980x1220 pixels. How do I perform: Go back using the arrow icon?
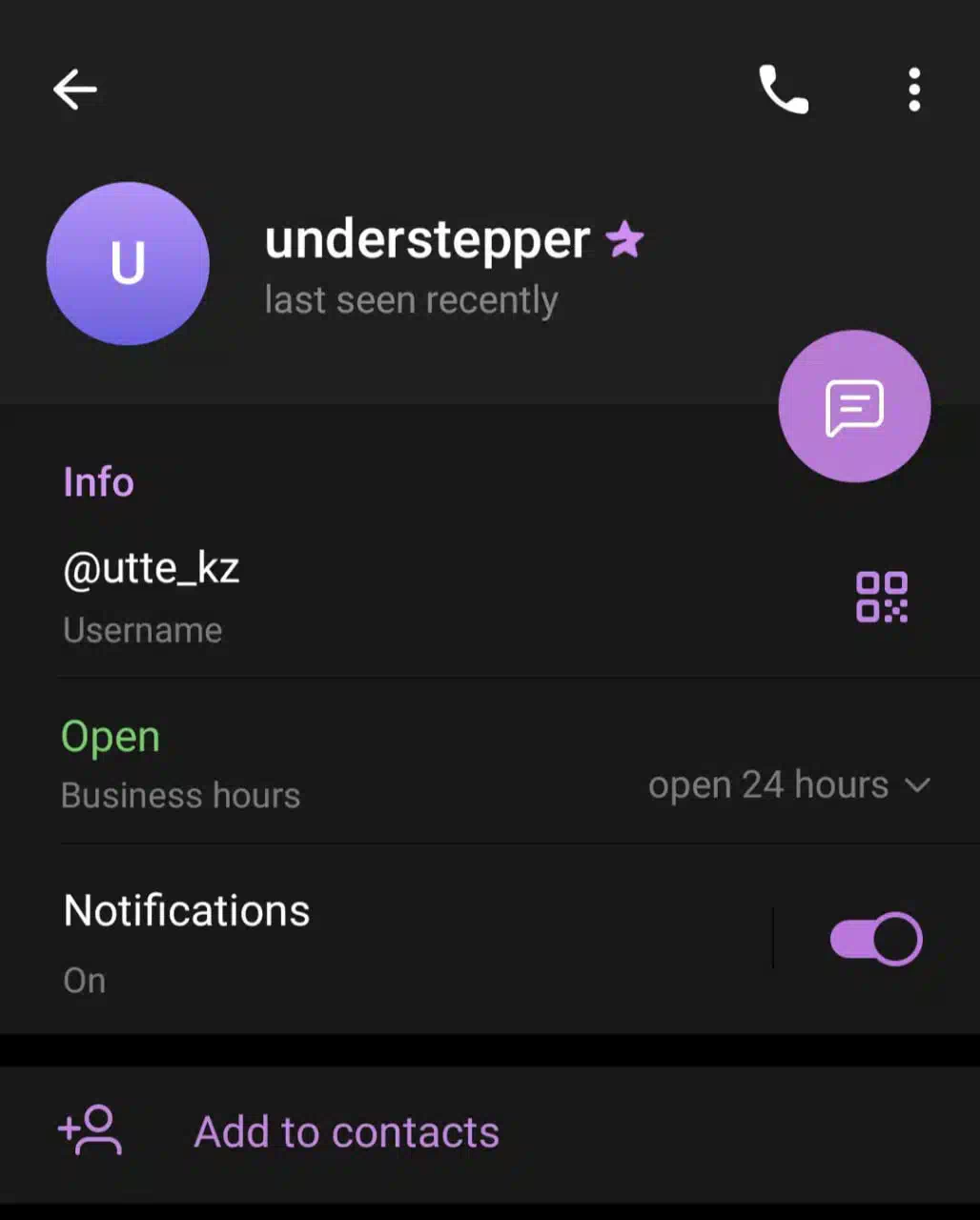75,90
